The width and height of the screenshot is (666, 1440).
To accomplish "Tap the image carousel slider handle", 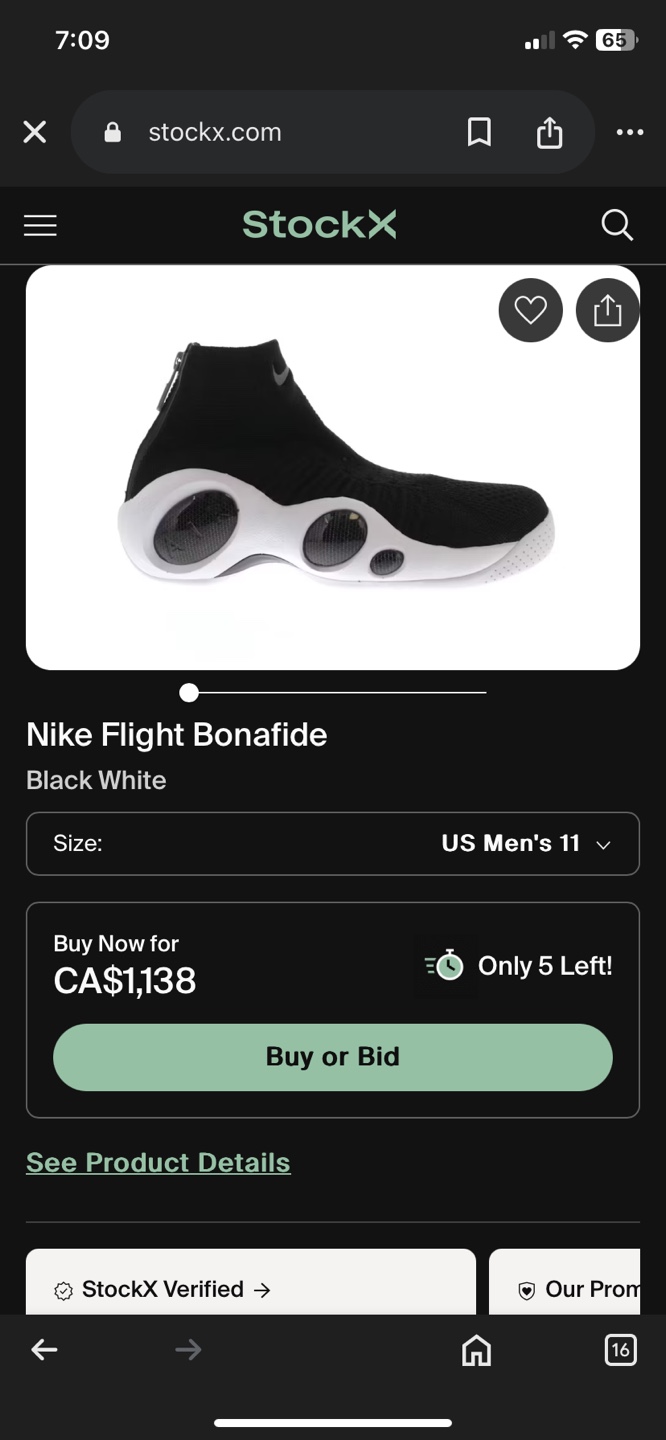I will [189, 692].
